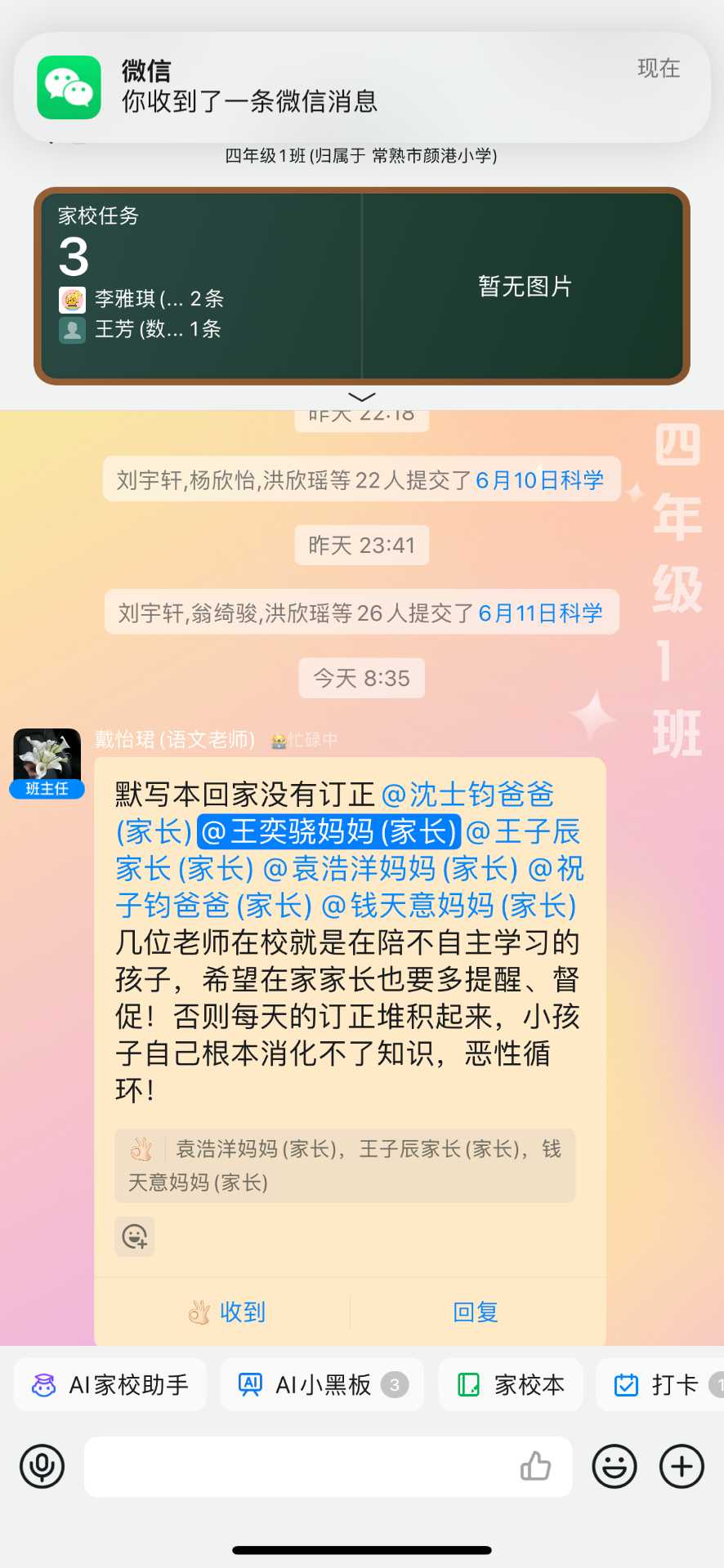Open AI家校助手

[x=110, y=1385]
